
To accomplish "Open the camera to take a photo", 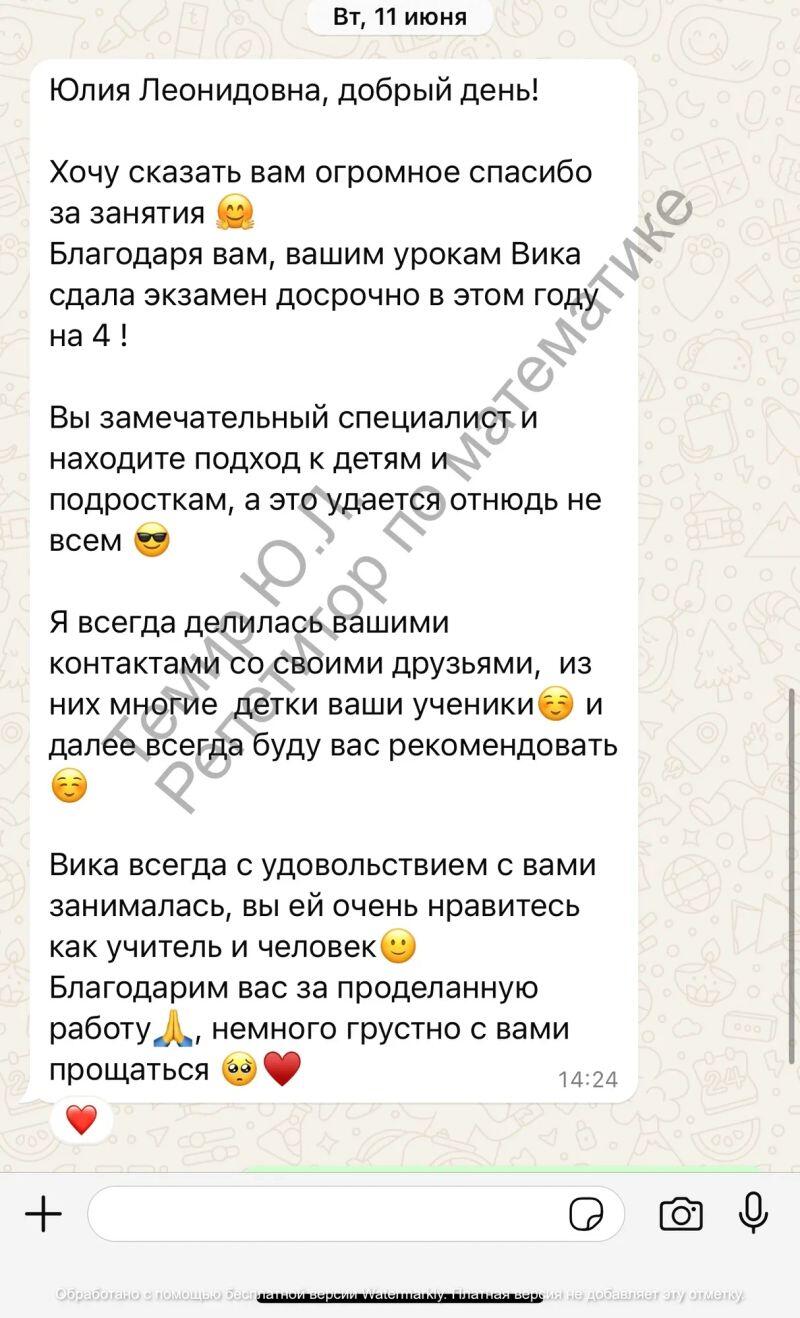I will (x=681, y=1215).
